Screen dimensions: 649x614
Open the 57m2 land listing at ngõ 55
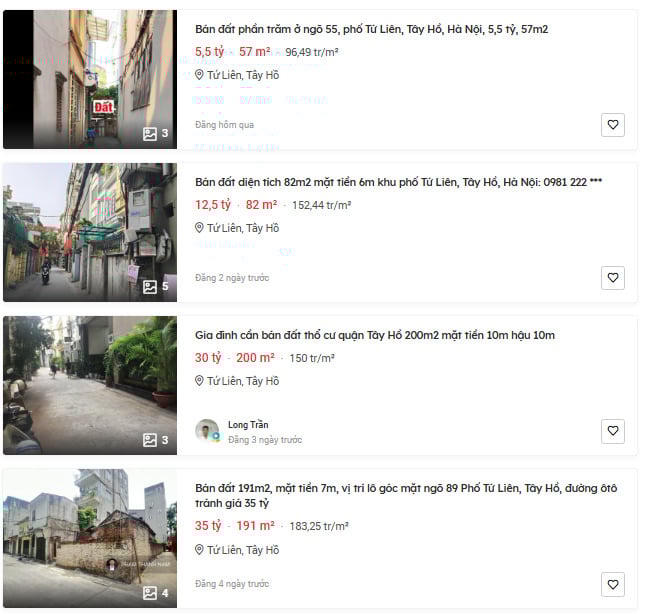pyautogui.click(x=371, y=29)
